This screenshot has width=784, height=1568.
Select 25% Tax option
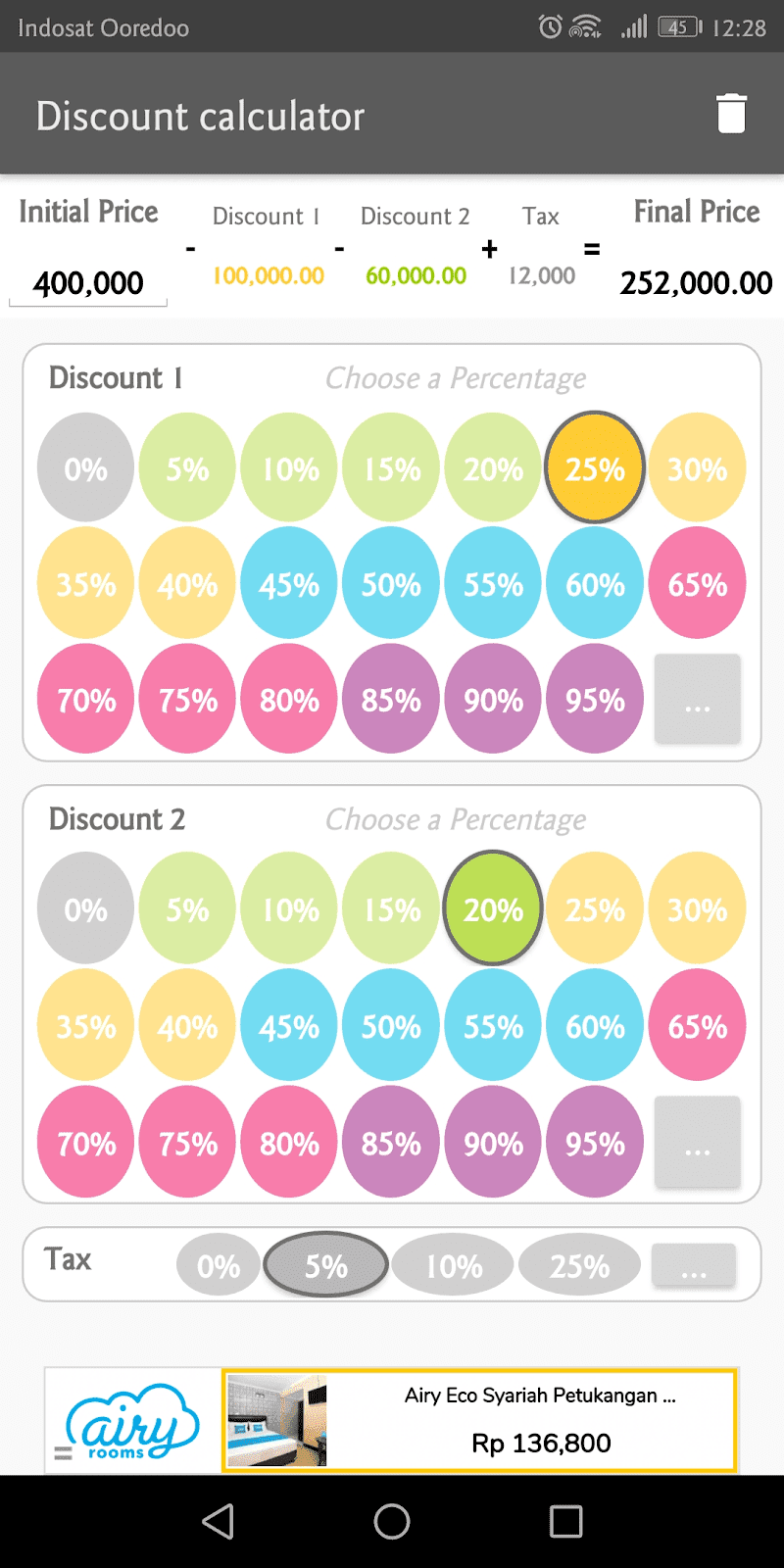[579, 1265]
